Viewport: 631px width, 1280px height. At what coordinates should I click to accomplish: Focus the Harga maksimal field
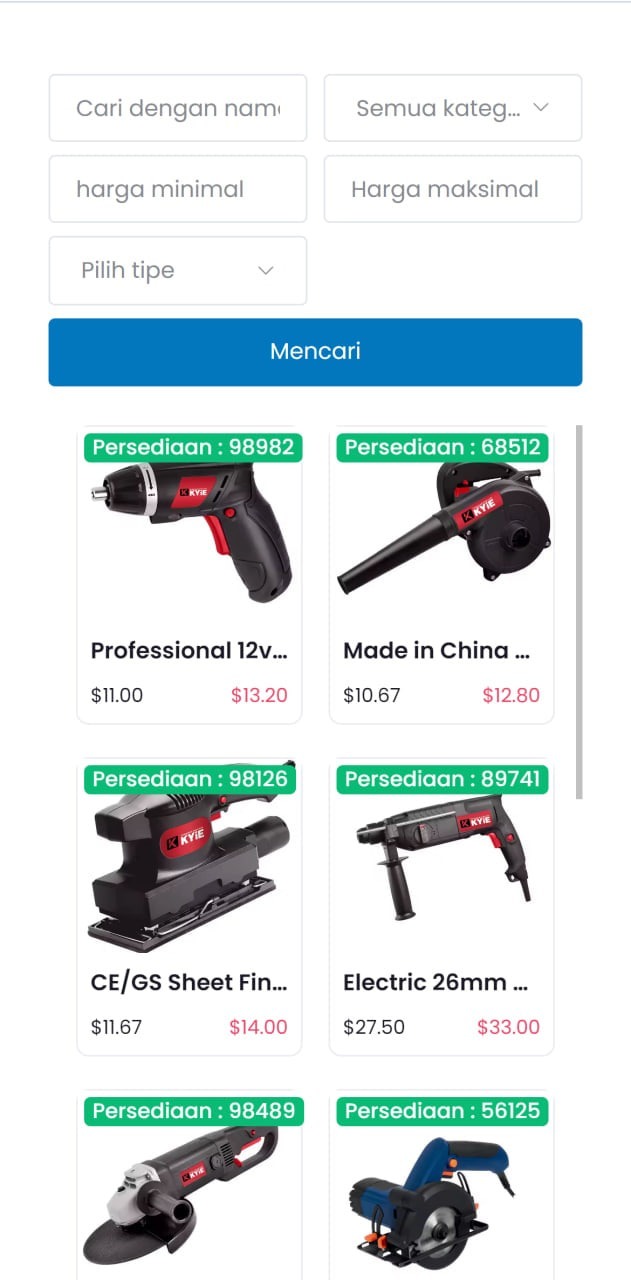pyautogui.click(x=452, y=189)
